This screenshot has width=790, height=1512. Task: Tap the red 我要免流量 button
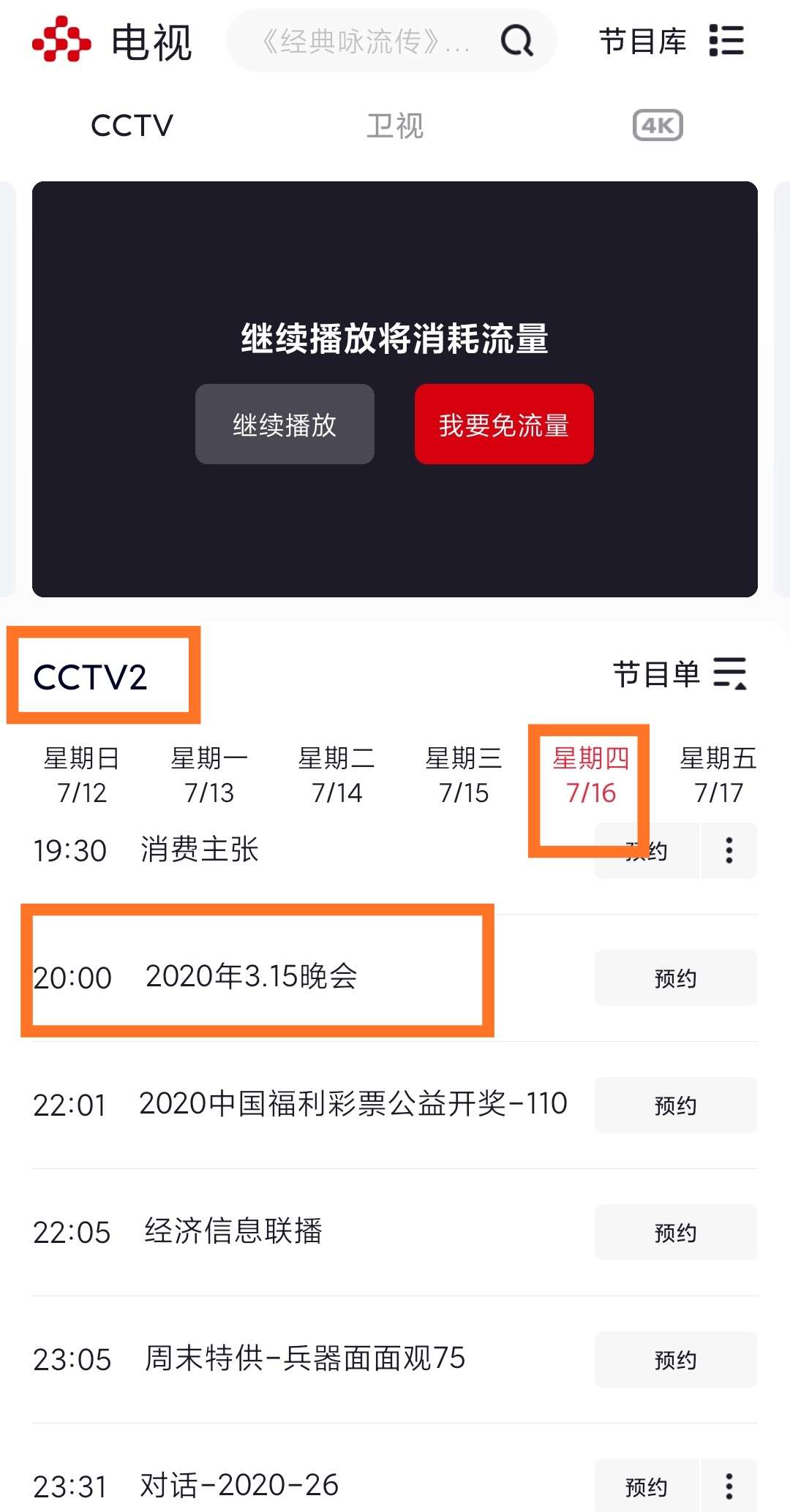point(504,424)
